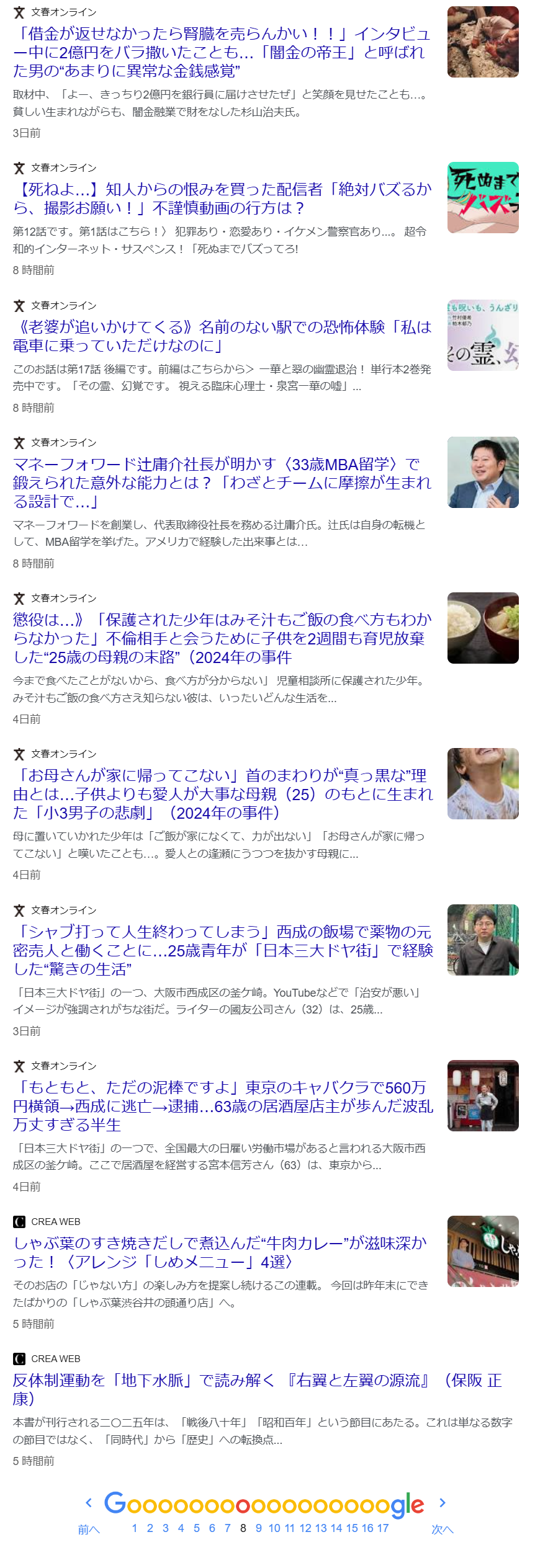This screenshot has height=1568, width=535.
Task: Open the 保護された少年はみそ汁も article
Action: click(x=222, y=638)
